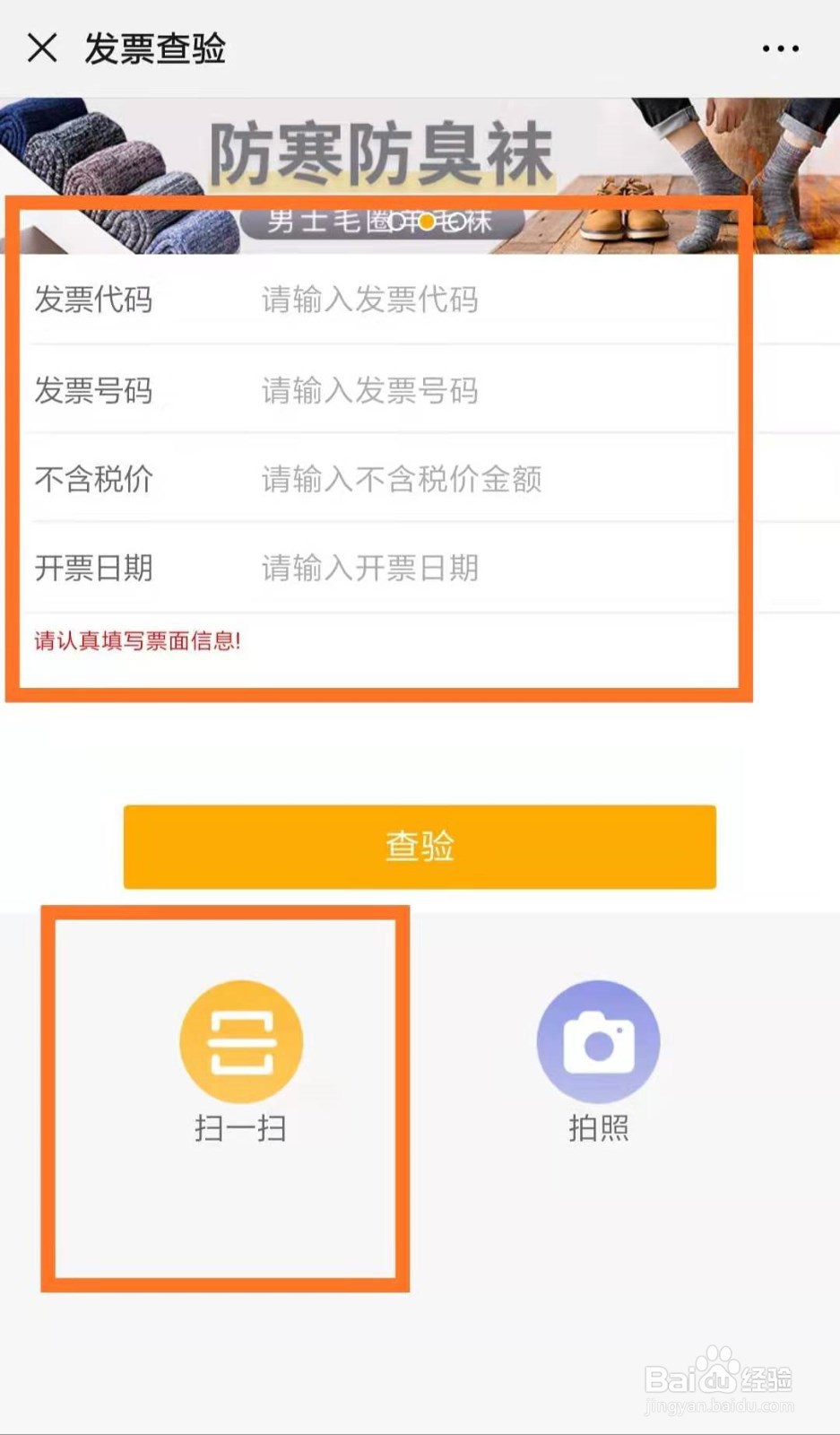Tap the 发票查验 page title

point(154,48)
